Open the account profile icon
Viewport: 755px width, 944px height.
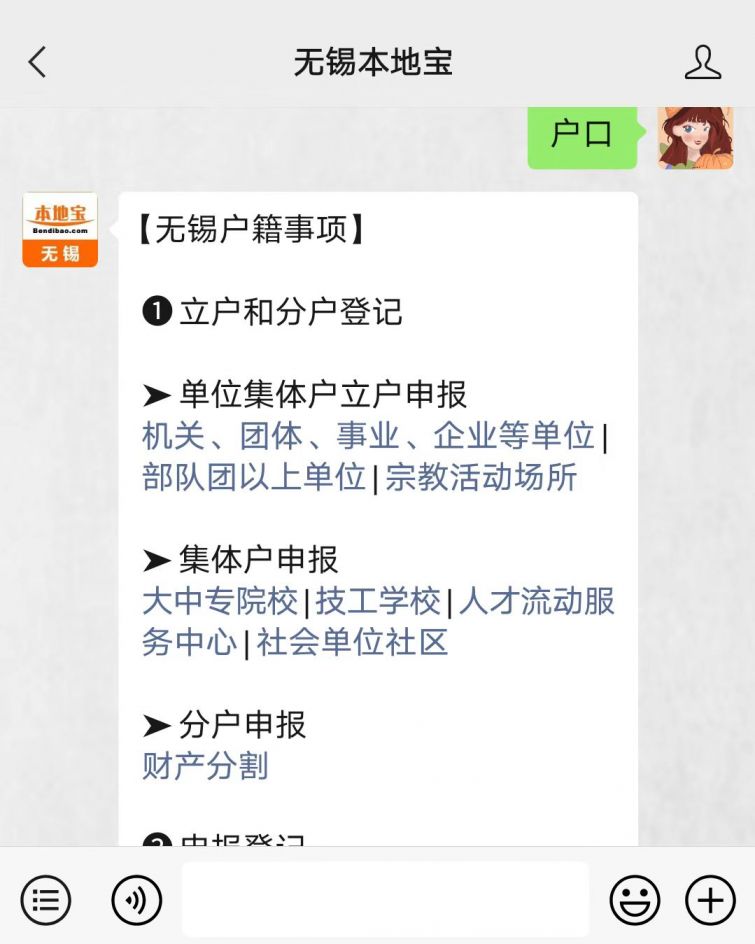tap(702, 62)
